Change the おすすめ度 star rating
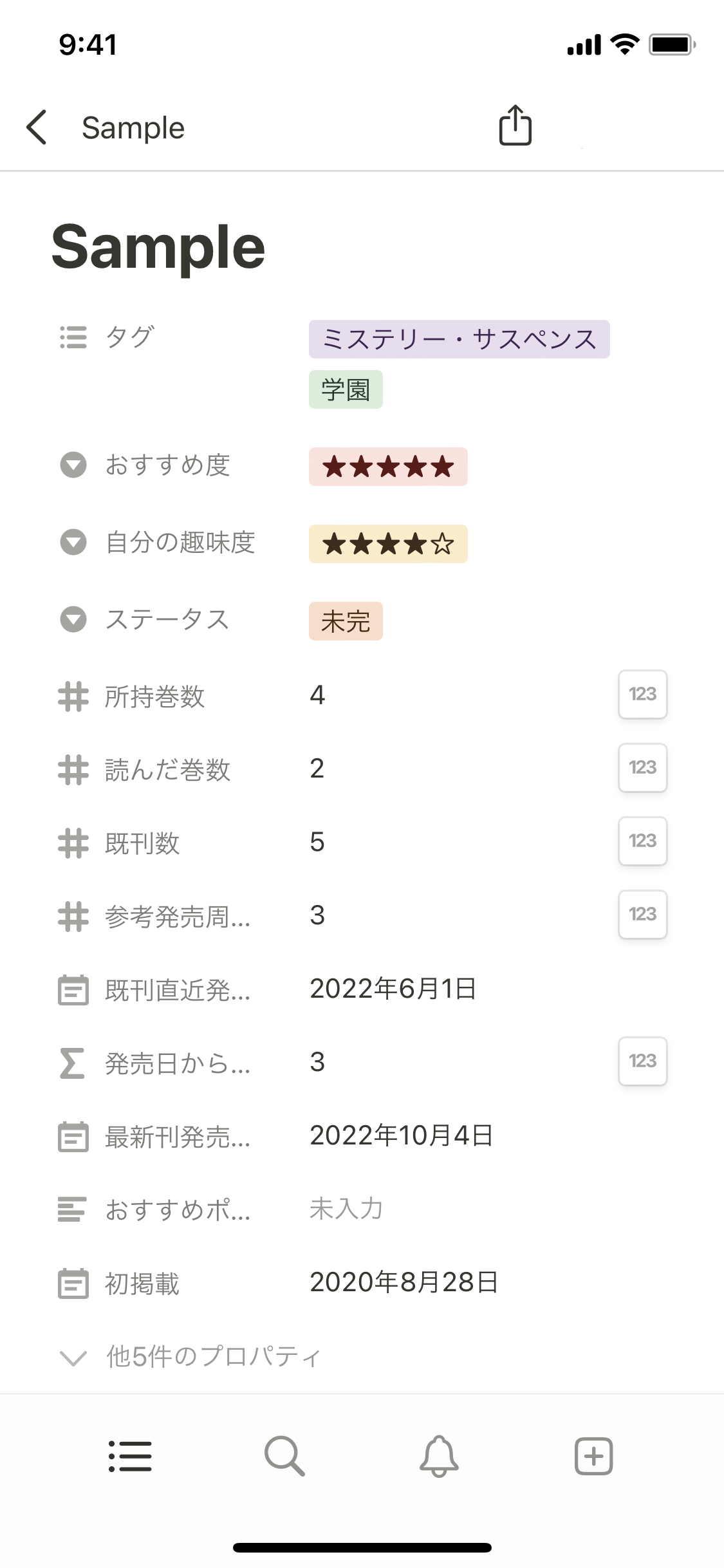Viewport: 724px width, 1568px height. (x=388, y=467)
